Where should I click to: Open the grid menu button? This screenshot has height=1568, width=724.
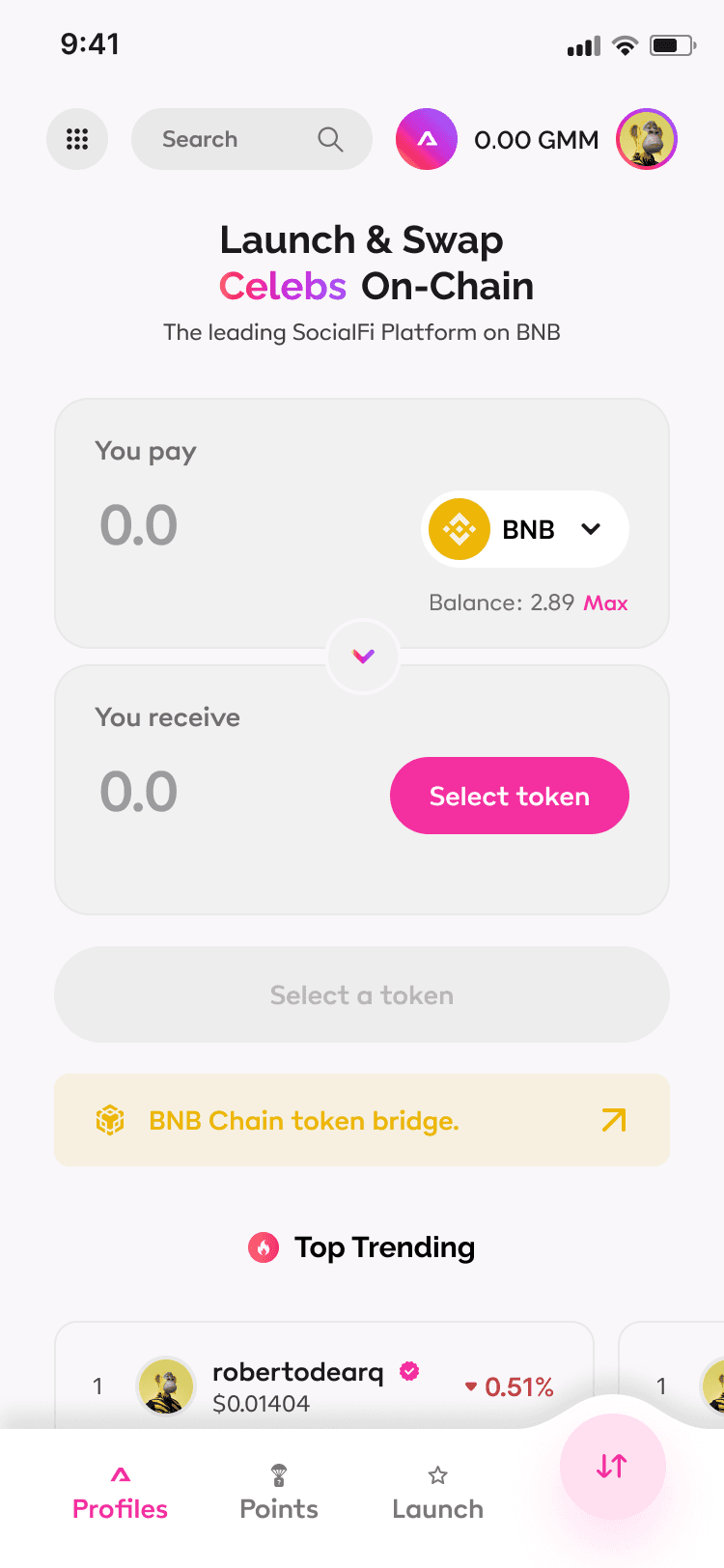coord(77,140)
